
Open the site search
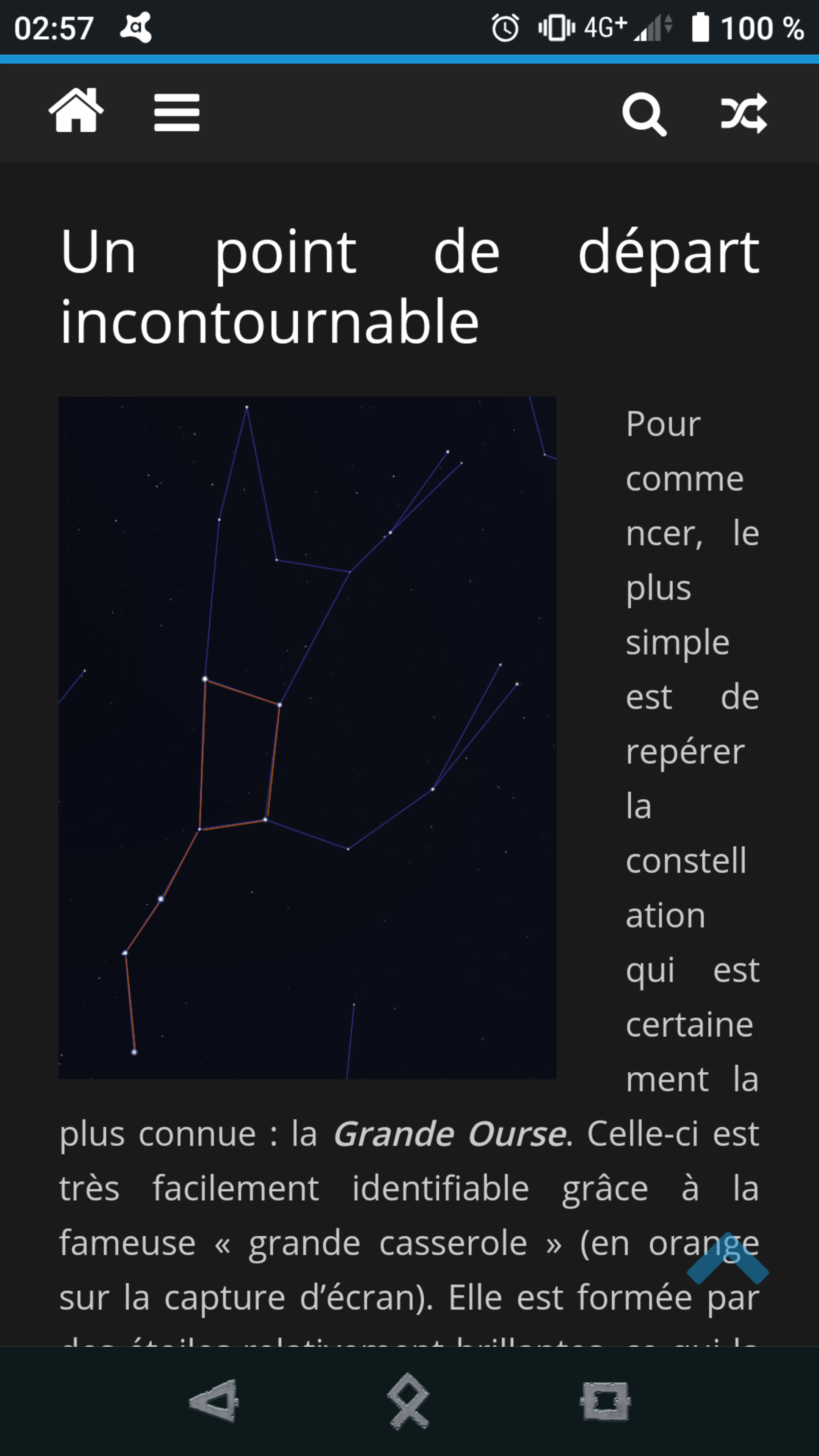644,114
